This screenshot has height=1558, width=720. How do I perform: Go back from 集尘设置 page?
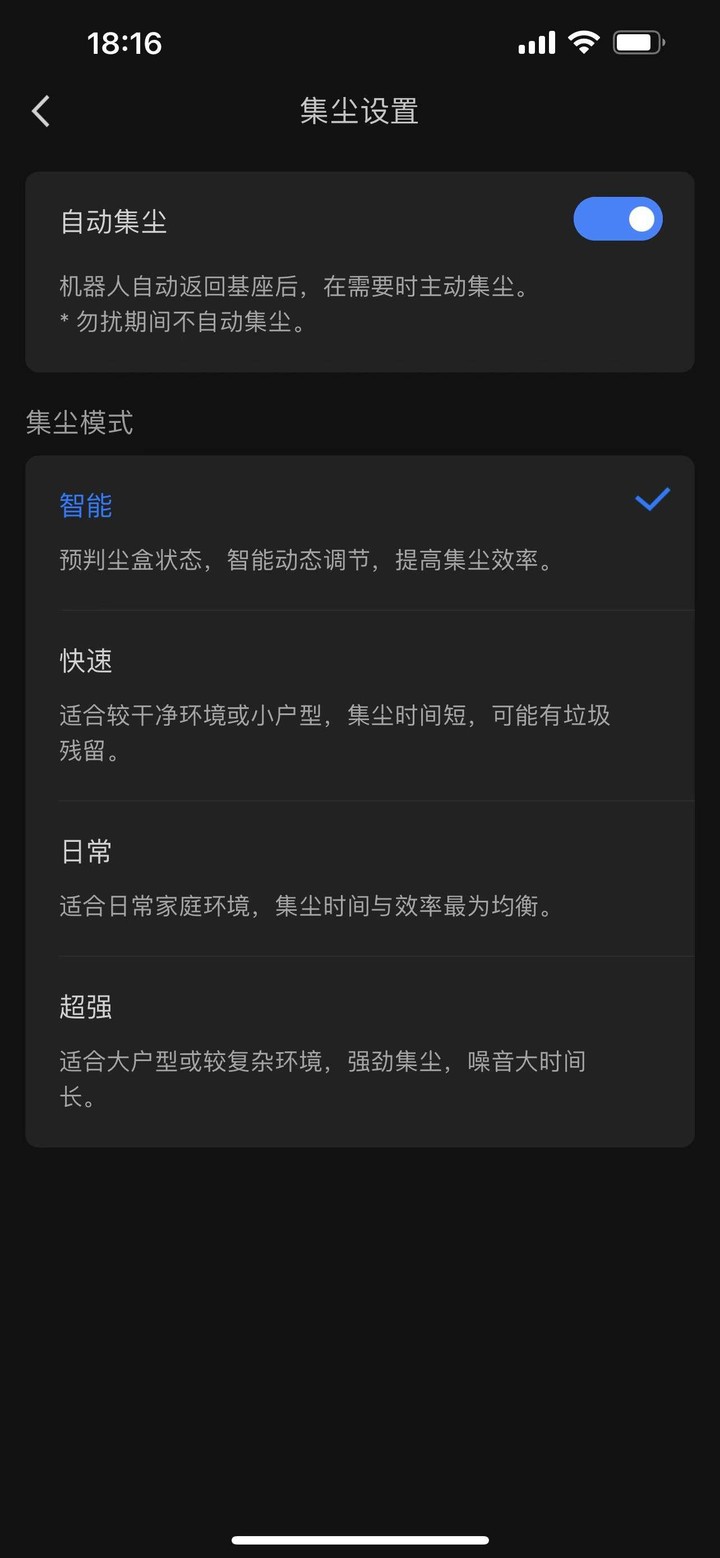pyautogui.click(x=41, y=111)
